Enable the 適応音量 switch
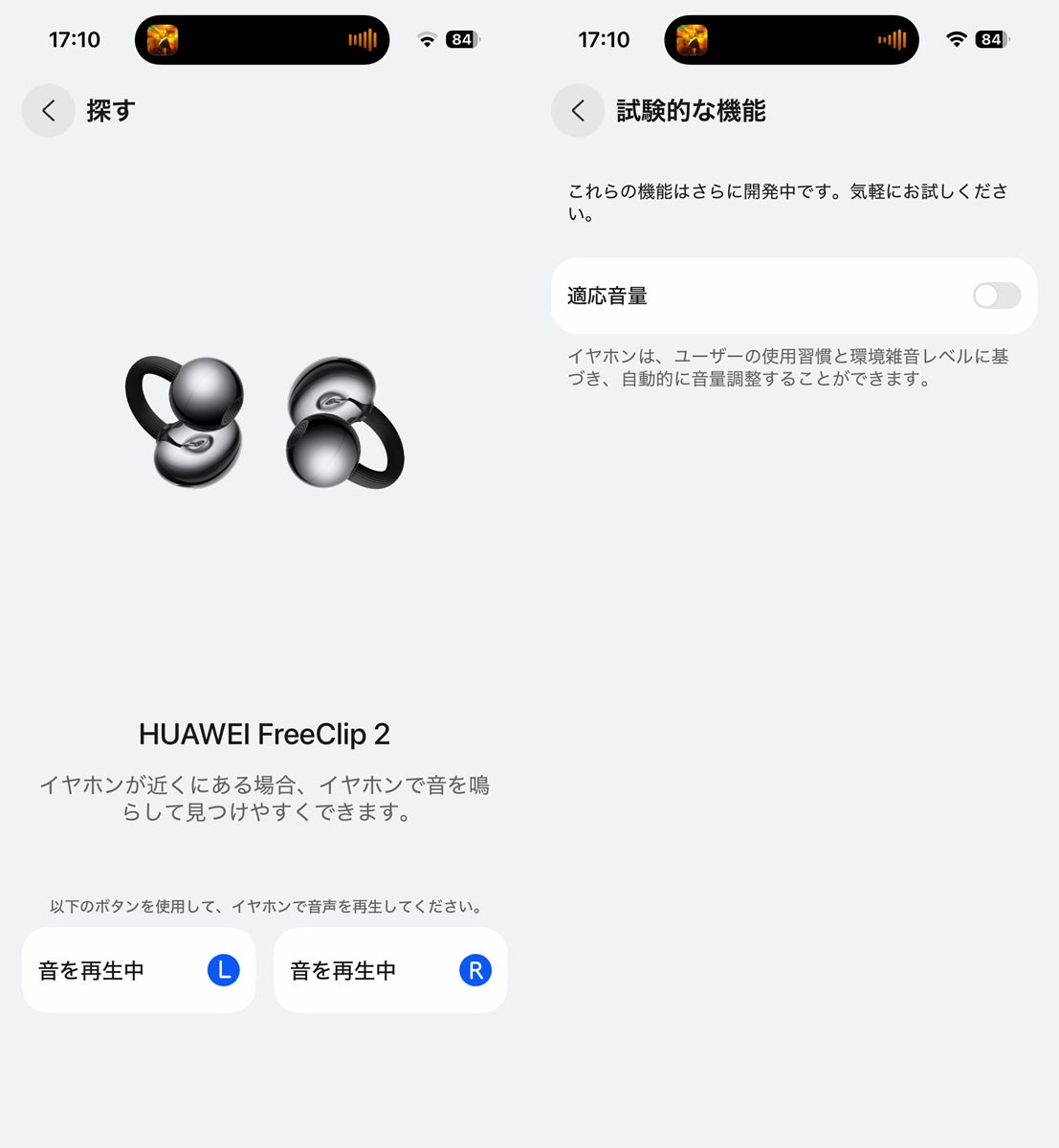Viewport: 1059px width, 1148px height. click(996, 296)
